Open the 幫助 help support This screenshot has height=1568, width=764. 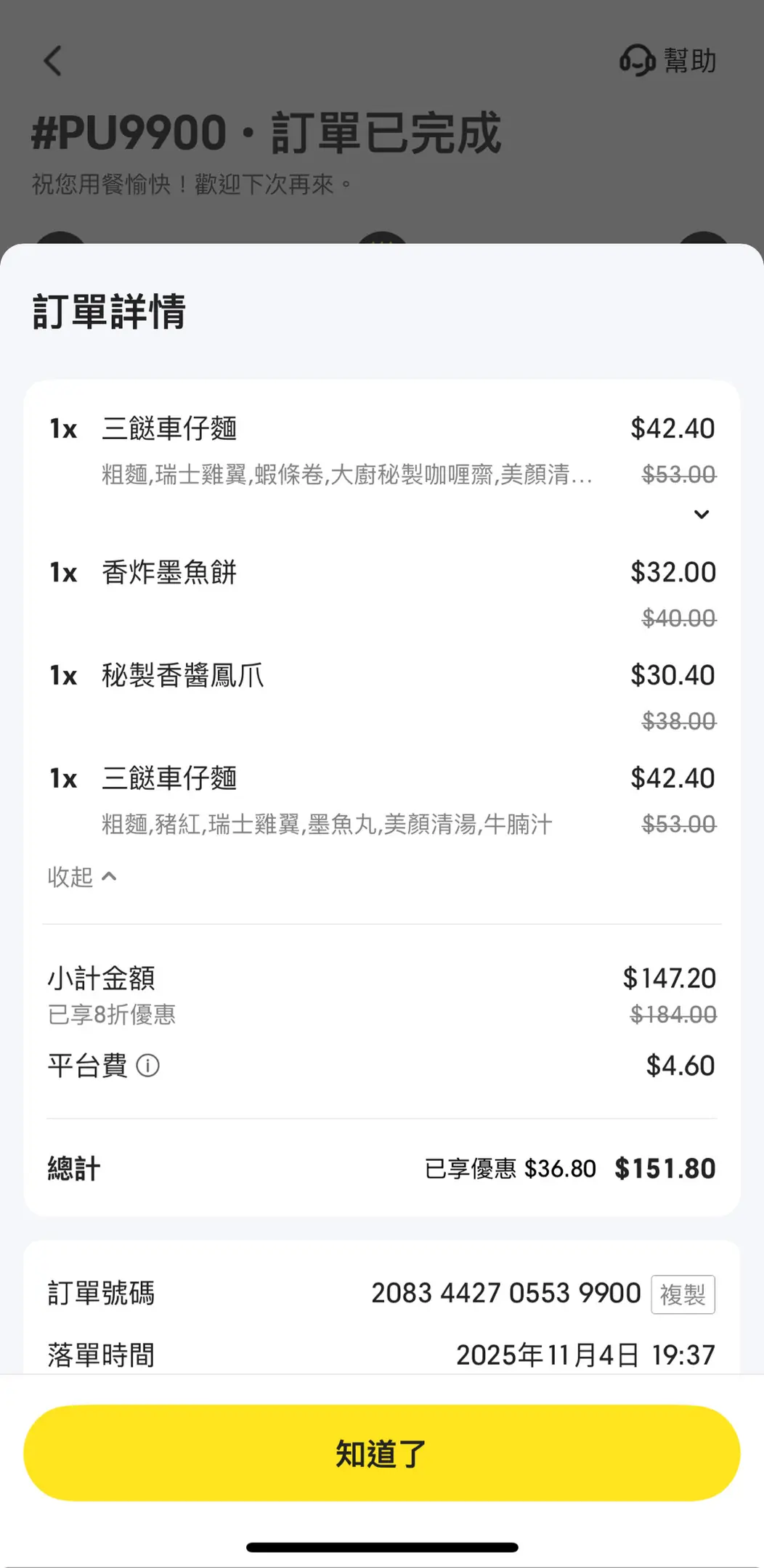click(x=668, y=60)
